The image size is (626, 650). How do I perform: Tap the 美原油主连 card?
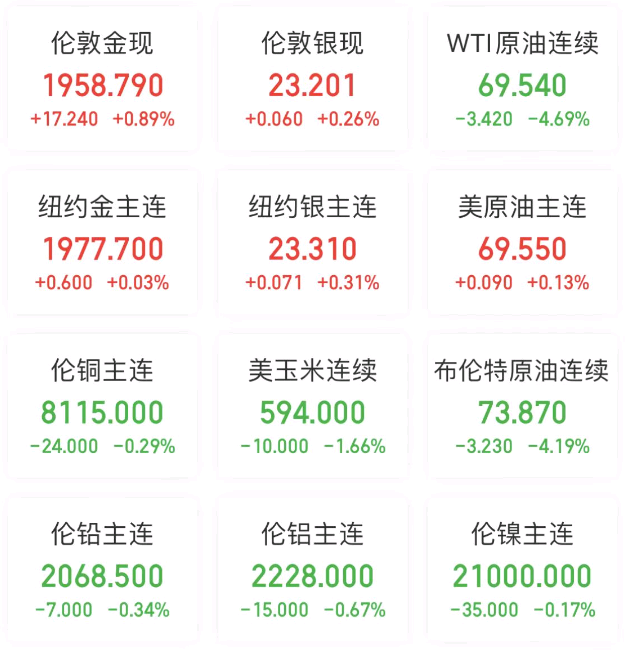pos(522,246)
